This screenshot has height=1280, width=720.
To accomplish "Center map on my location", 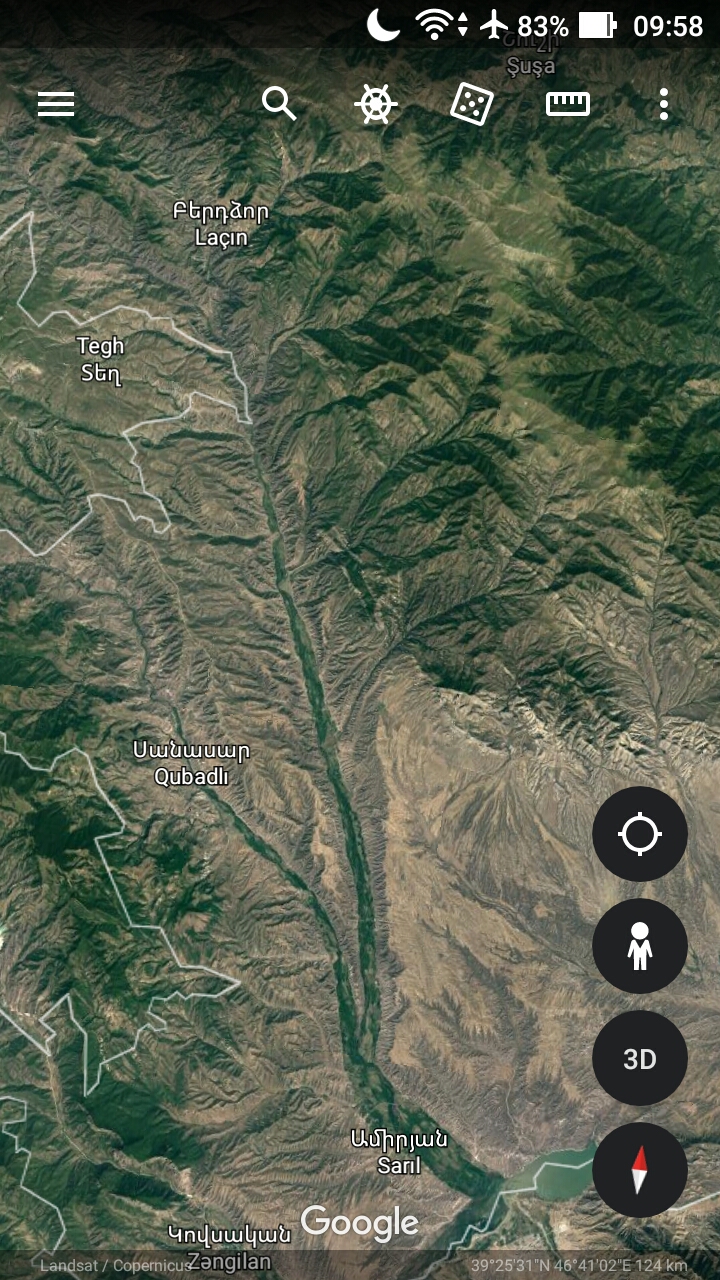I will tap(640, 834).
